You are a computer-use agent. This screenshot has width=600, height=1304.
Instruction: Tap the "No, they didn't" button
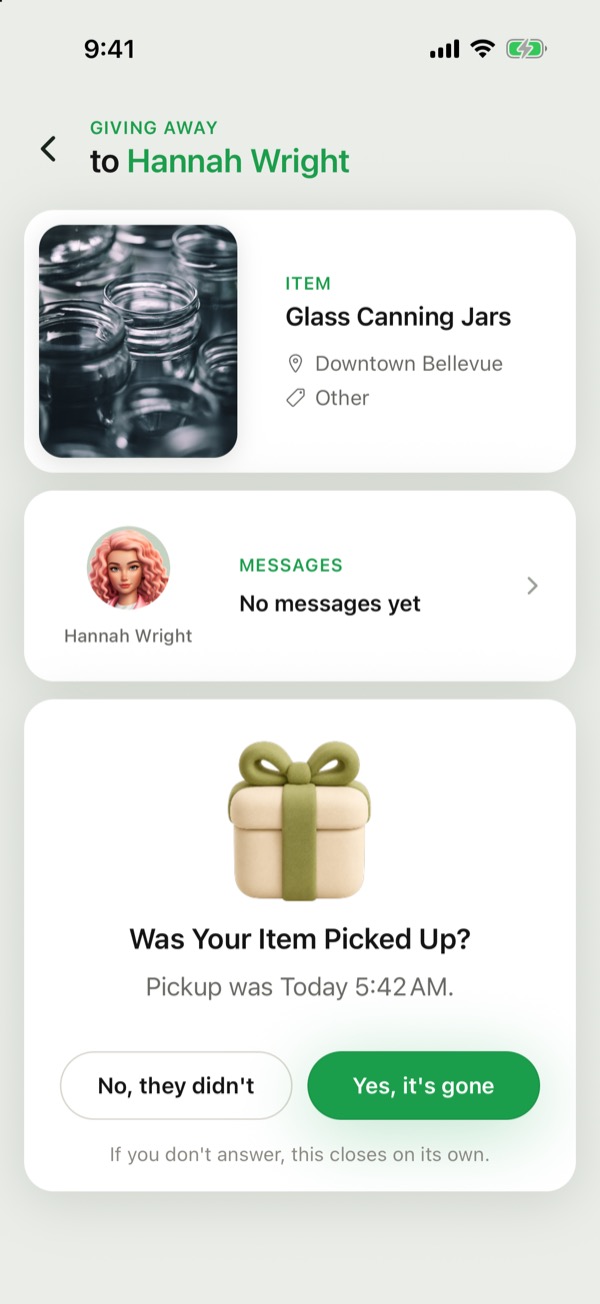(176, 1085)
